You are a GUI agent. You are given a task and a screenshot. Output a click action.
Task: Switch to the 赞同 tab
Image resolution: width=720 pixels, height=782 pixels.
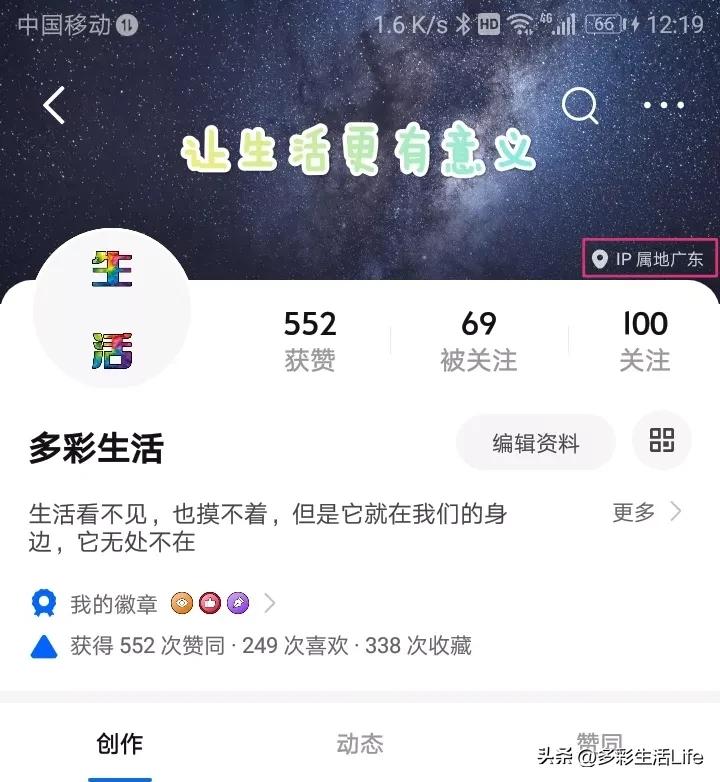pyautogui.click(x=598, y=744)
